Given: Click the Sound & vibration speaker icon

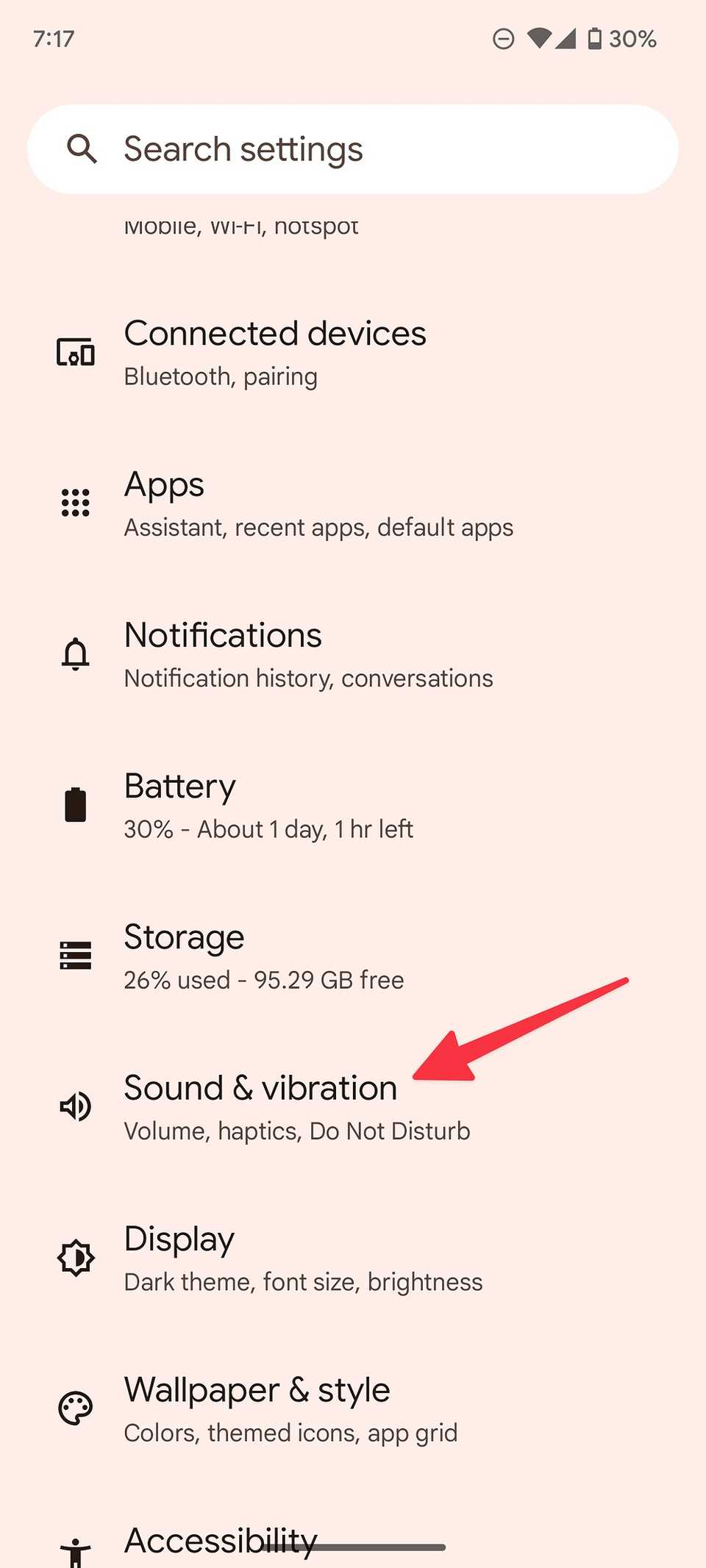Looking at the screenshot, I should [x=74, y=1106].
